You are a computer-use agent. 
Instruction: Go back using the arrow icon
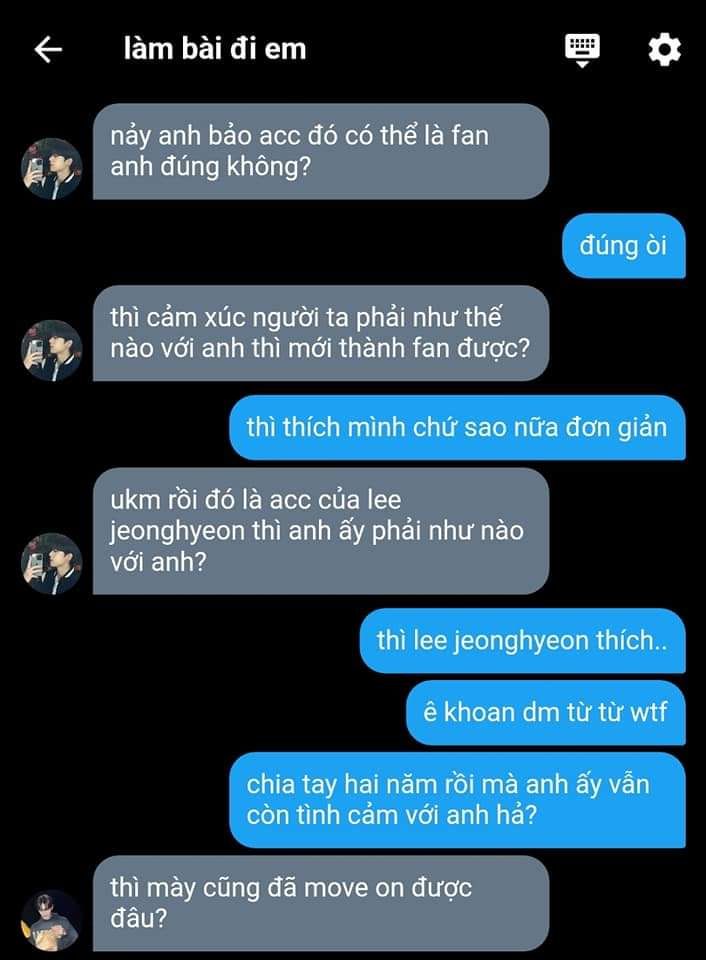click(x=48, y=50)
